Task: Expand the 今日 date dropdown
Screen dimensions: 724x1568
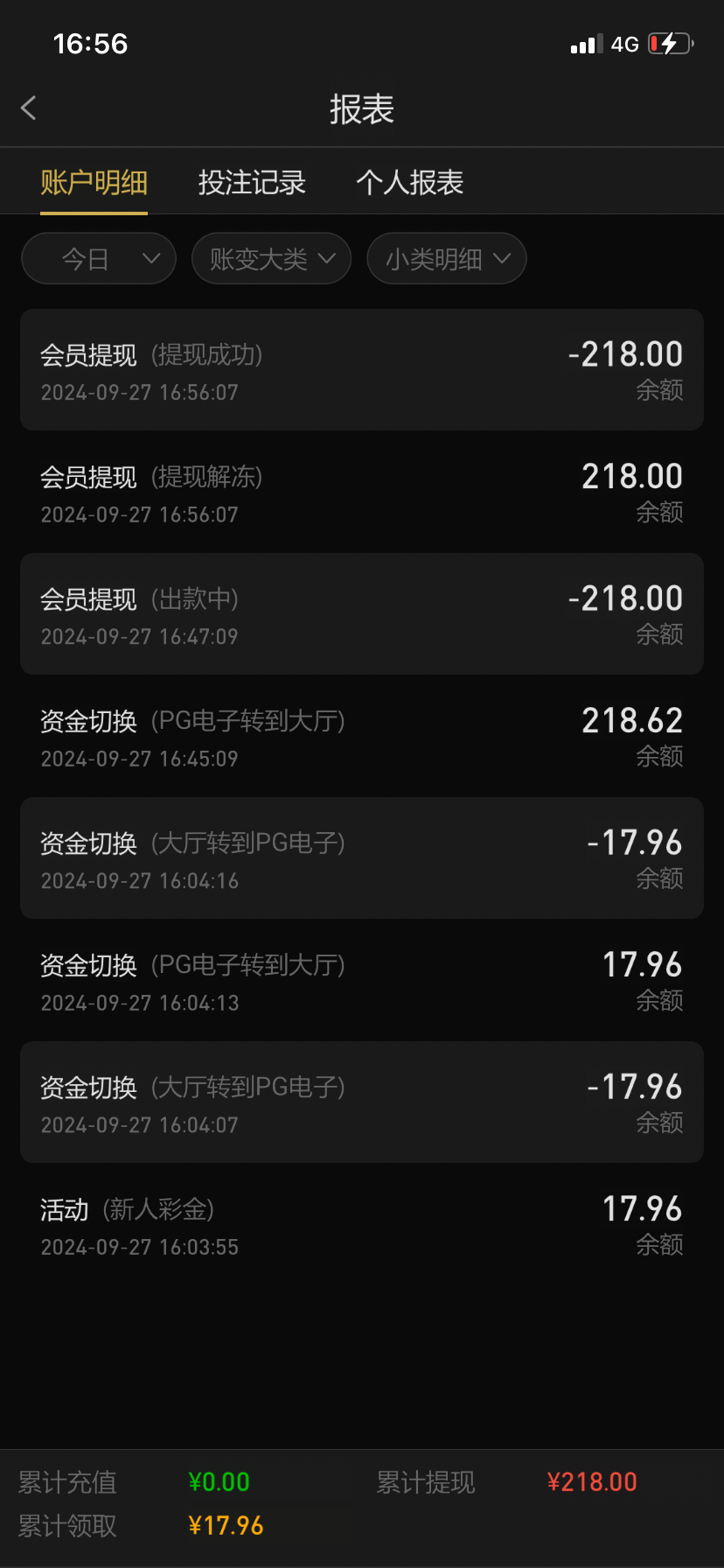Action: 99,258
